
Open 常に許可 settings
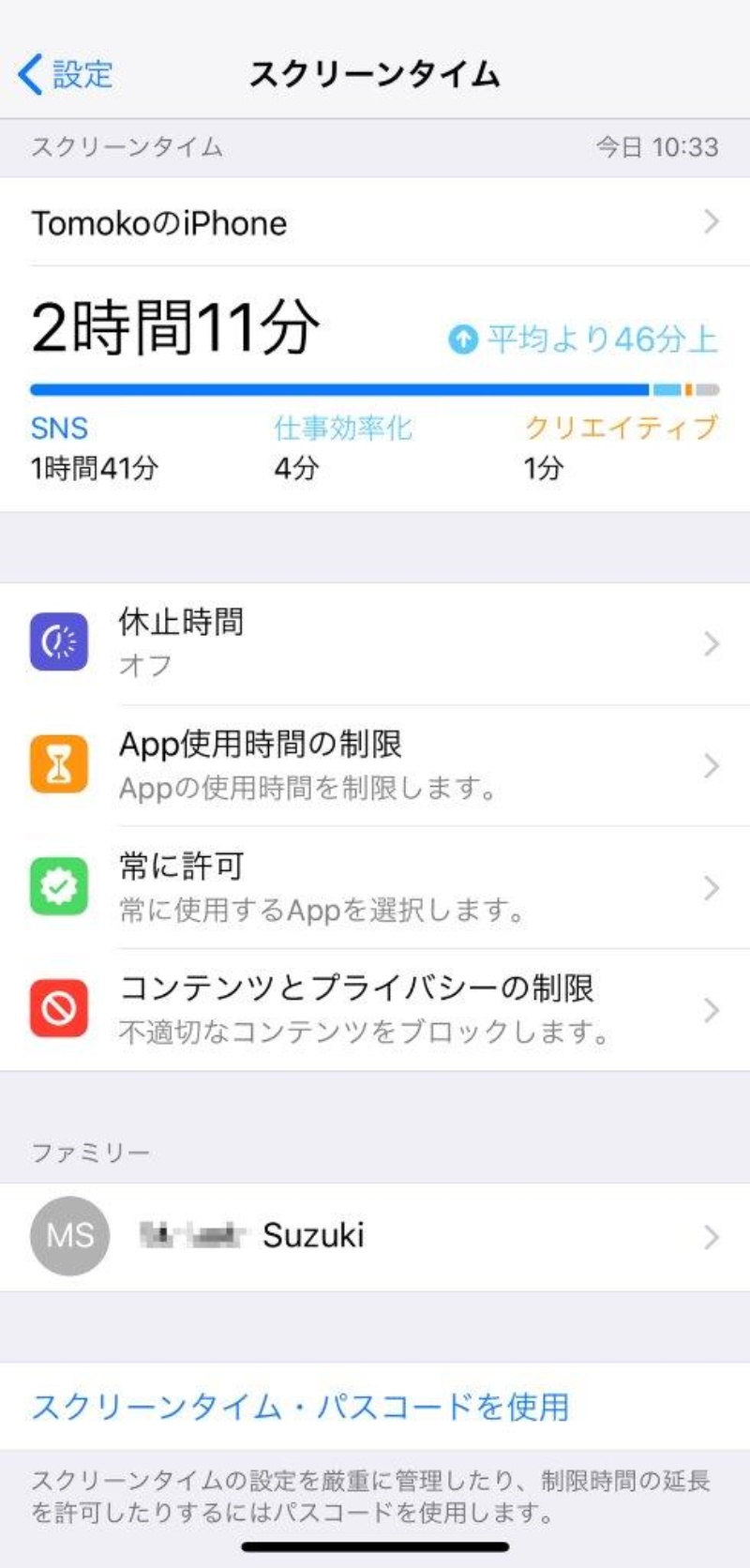tap(375, 887)
